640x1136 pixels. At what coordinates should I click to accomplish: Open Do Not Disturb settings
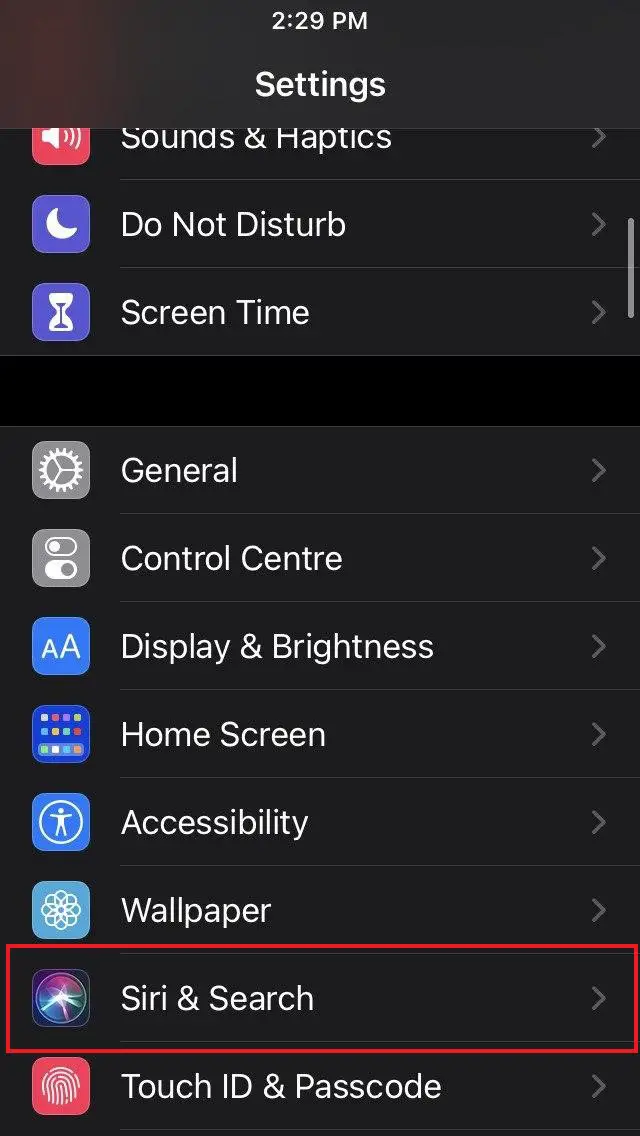pyautogui.click(x=320, y=224)
